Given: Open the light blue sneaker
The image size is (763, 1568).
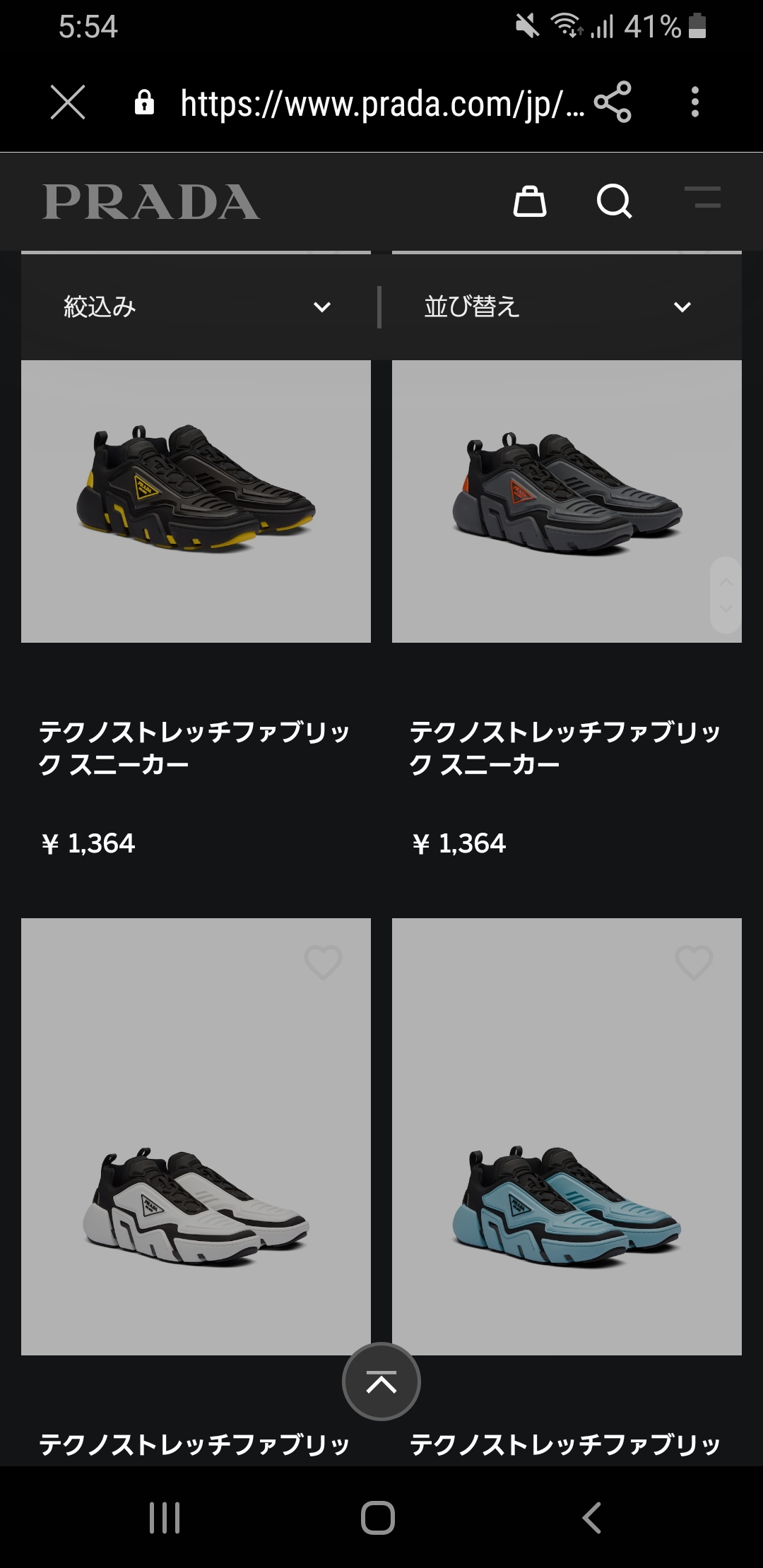Looking at the screenshot, I should click(567, 1137).
